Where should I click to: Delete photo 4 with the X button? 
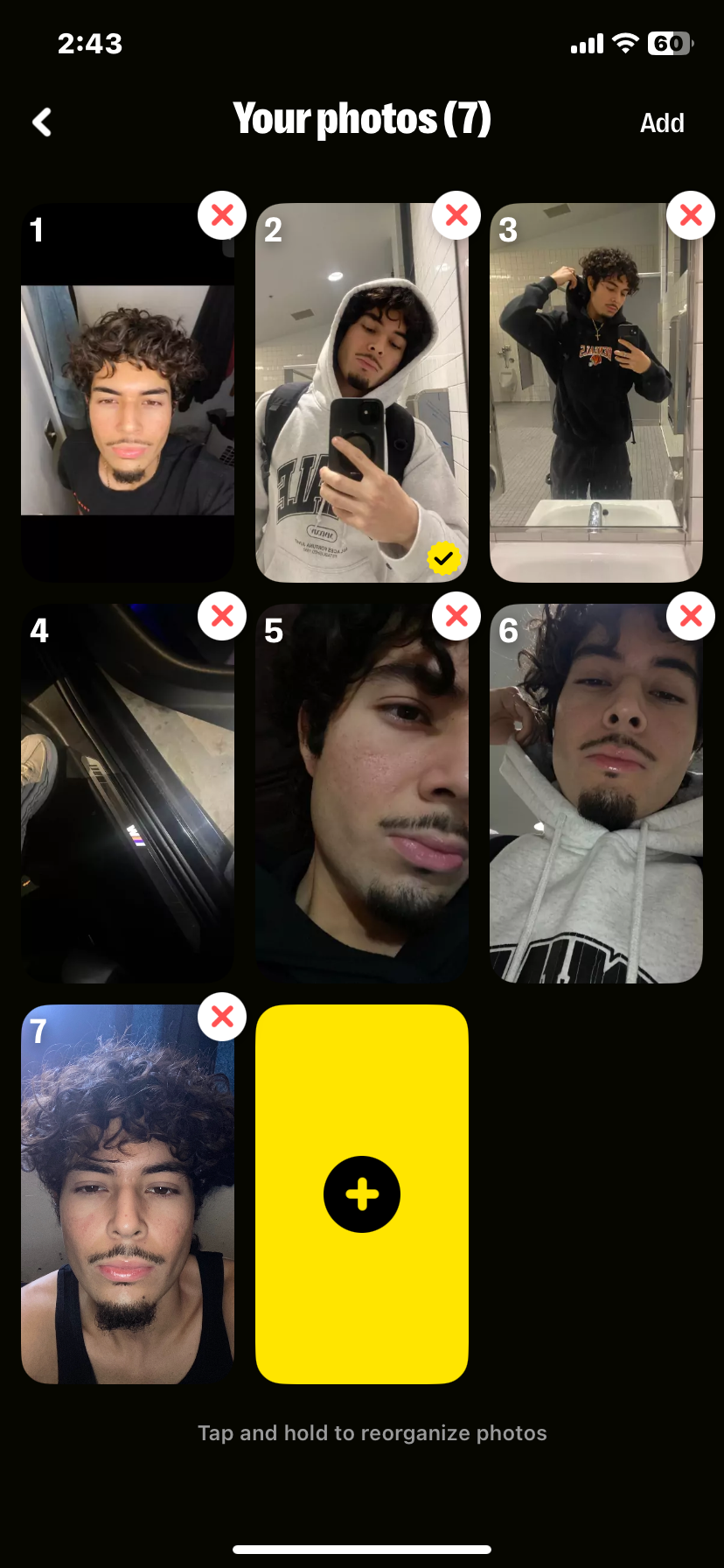click(222, 616)
